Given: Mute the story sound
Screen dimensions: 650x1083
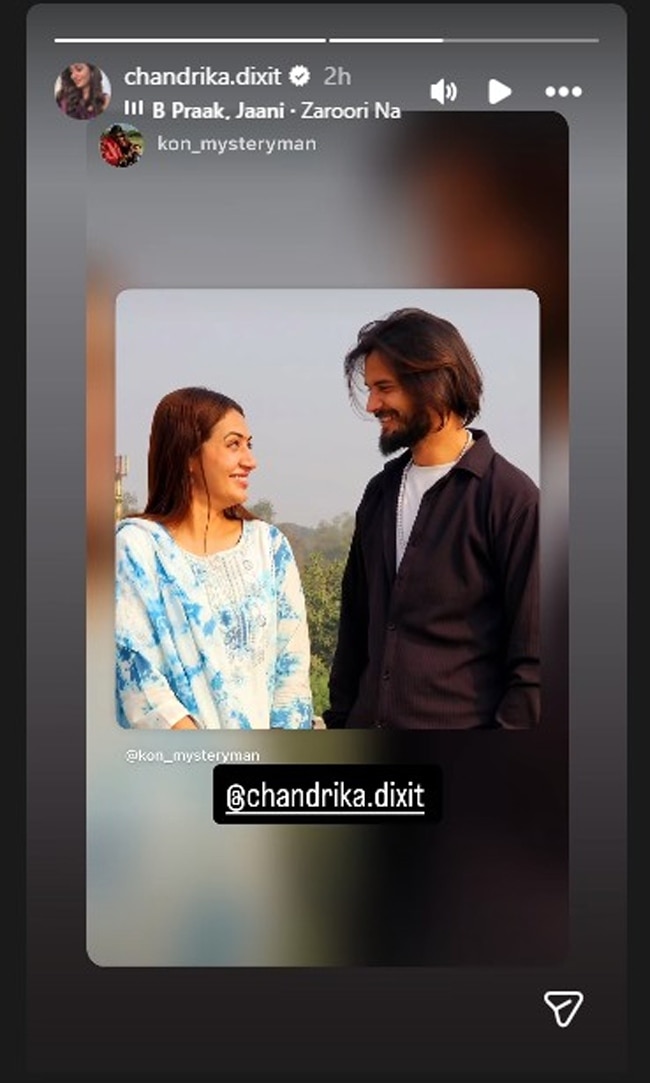Looking at the screenshot, I should 443,92.
